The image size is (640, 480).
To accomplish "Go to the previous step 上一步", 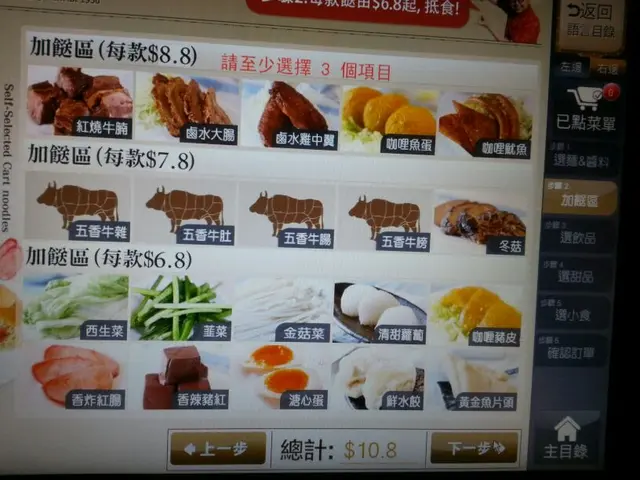I will pyautogui.click(x=217, y=449).
